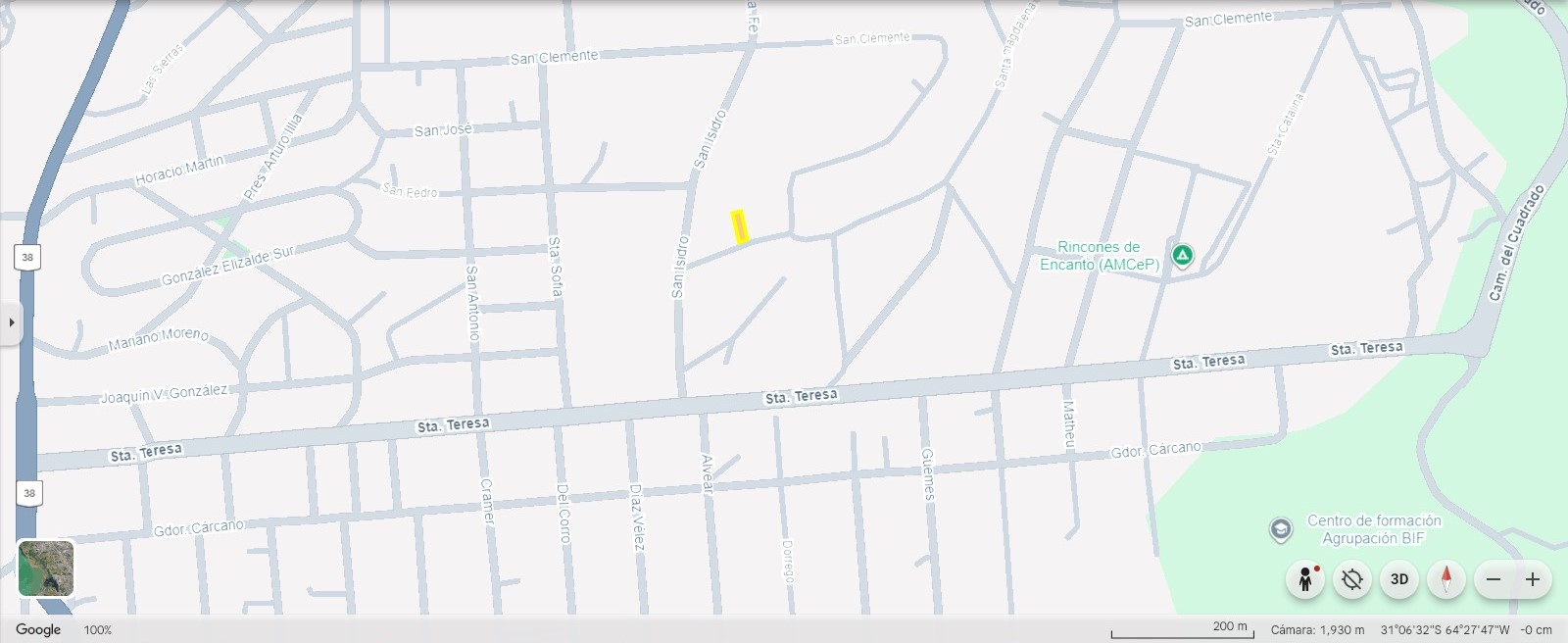This screenshot has width=1568, height=643.
Task: Tap the location tracking icon
Action: pyautogui.click(x=1352, y=579)
